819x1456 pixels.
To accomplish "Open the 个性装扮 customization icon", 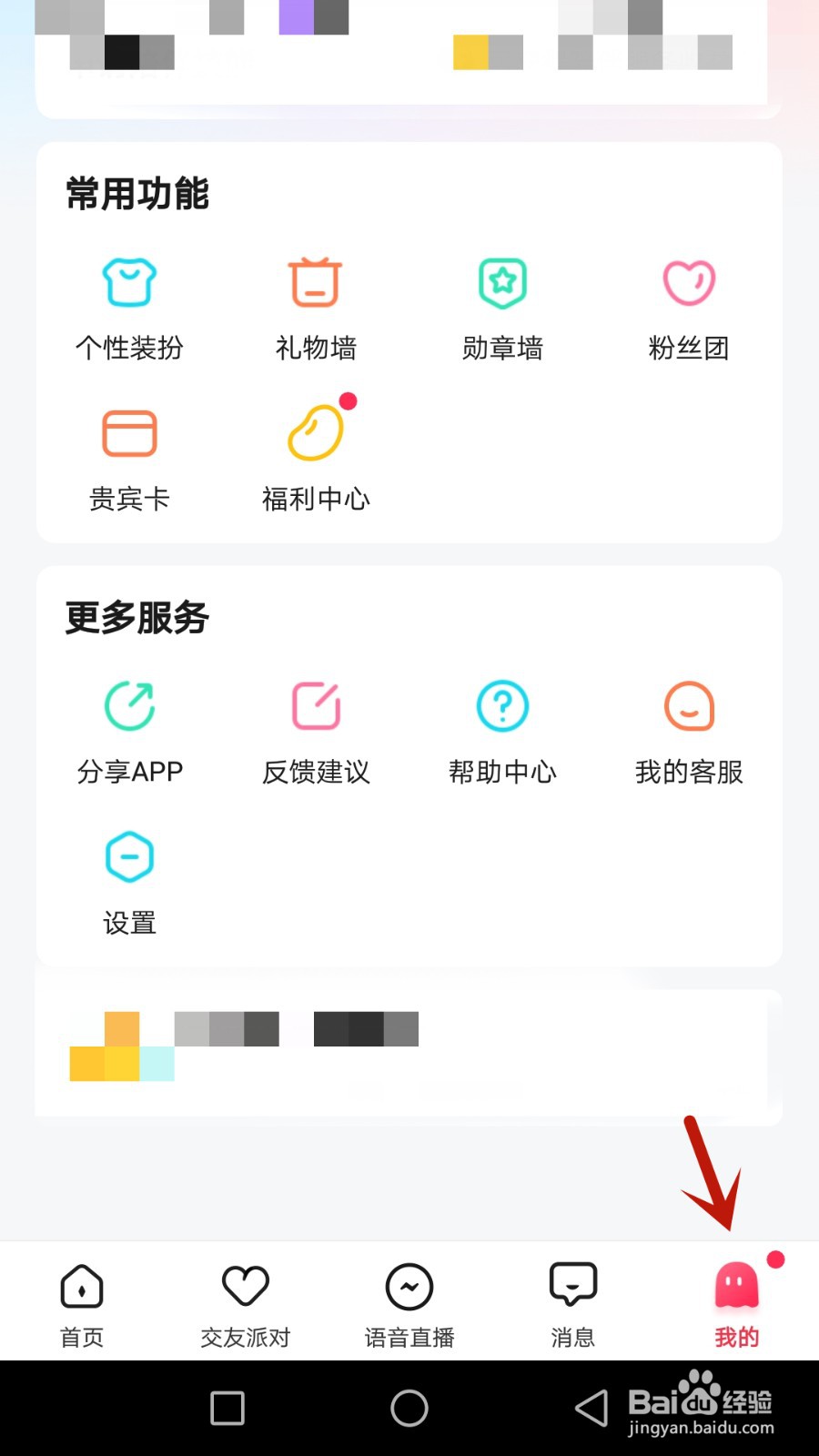I will coord(129,305).
